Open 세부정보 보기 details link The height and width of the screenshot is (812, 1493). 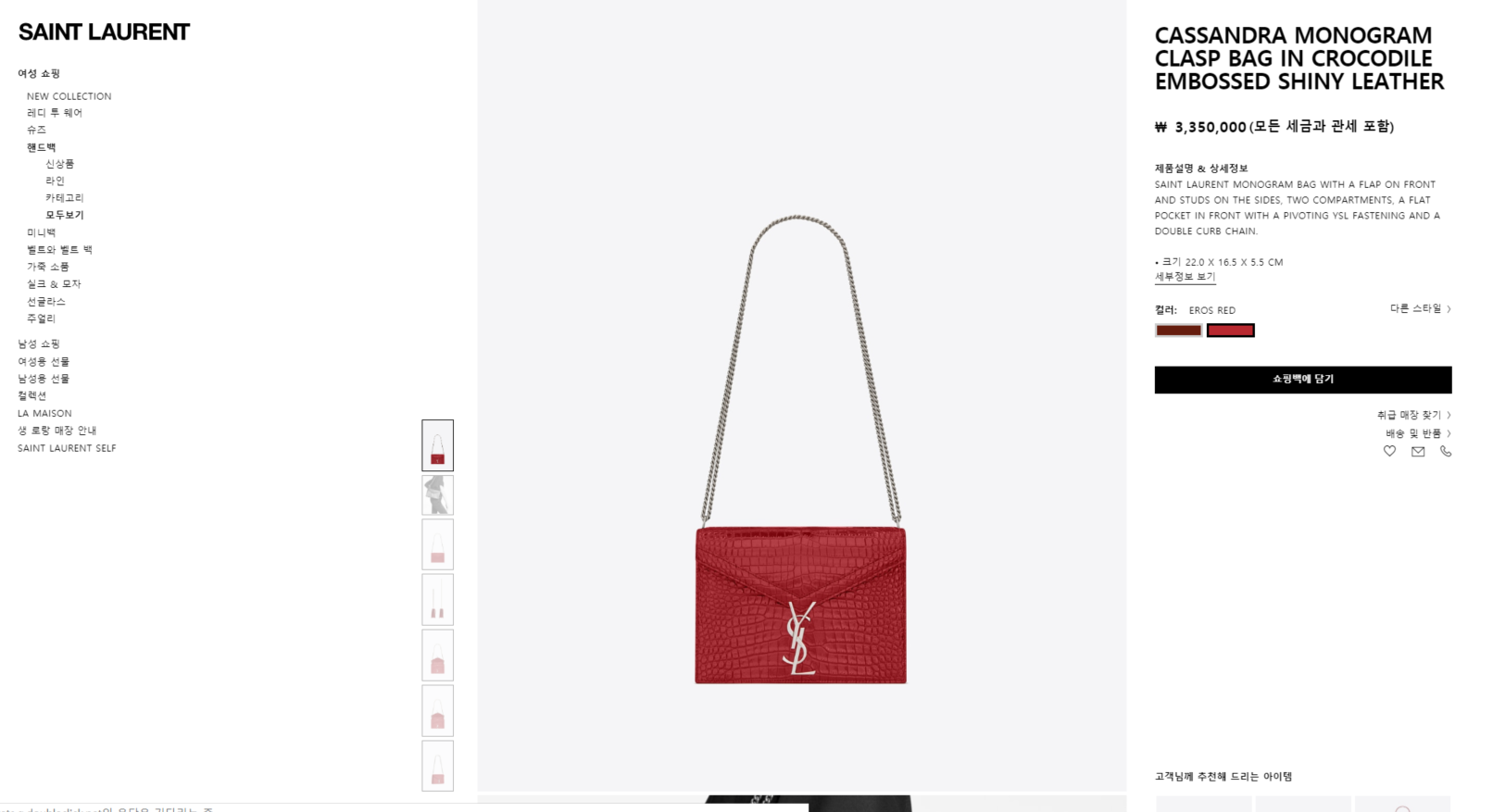coord(1185,277)
